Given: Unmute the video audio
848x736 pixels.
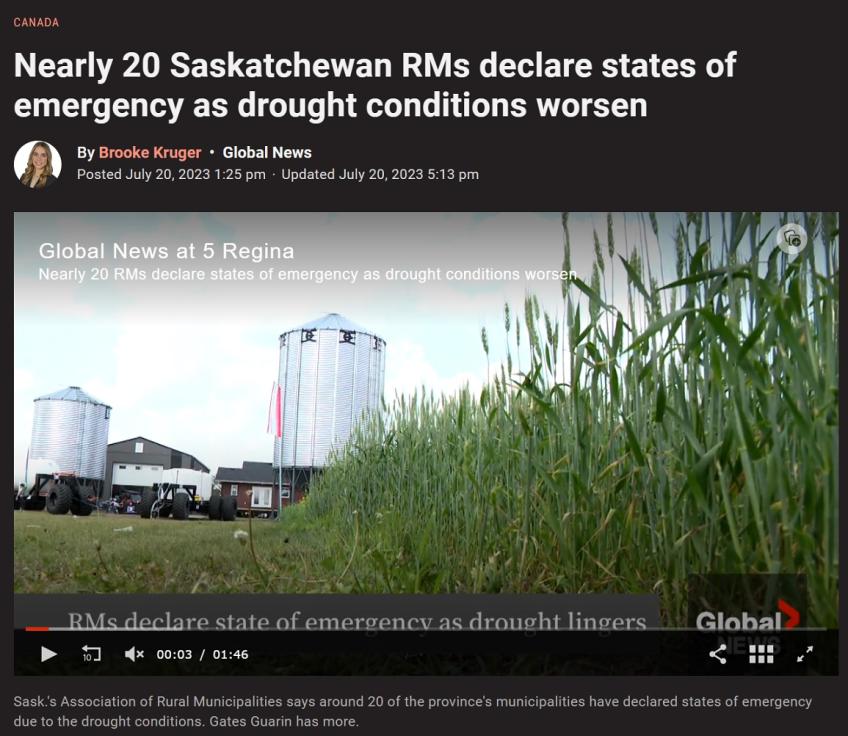Looking at the screenshot, I should tap(134, 654).
